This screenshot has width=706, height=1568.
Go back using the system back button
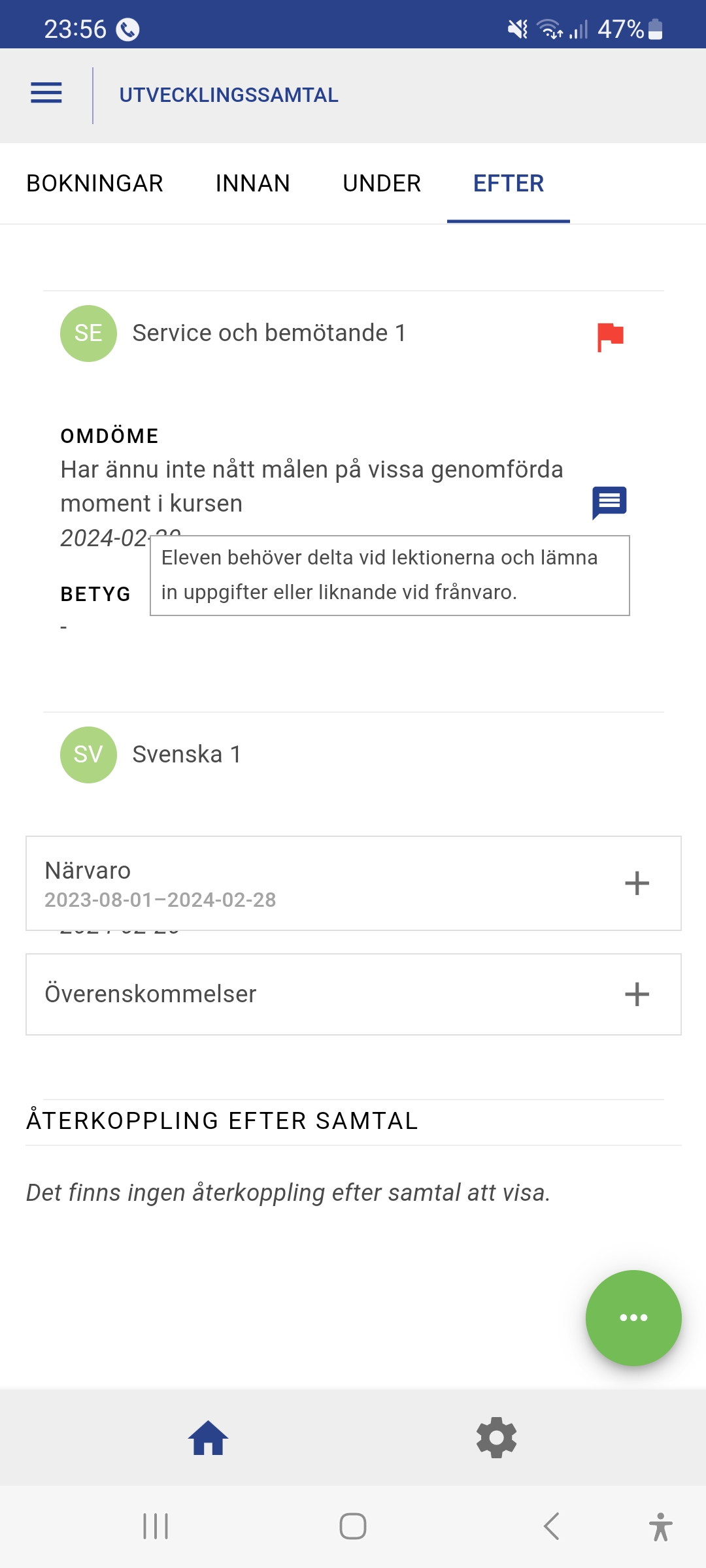pyautogui.click(x=551, y=1527)
